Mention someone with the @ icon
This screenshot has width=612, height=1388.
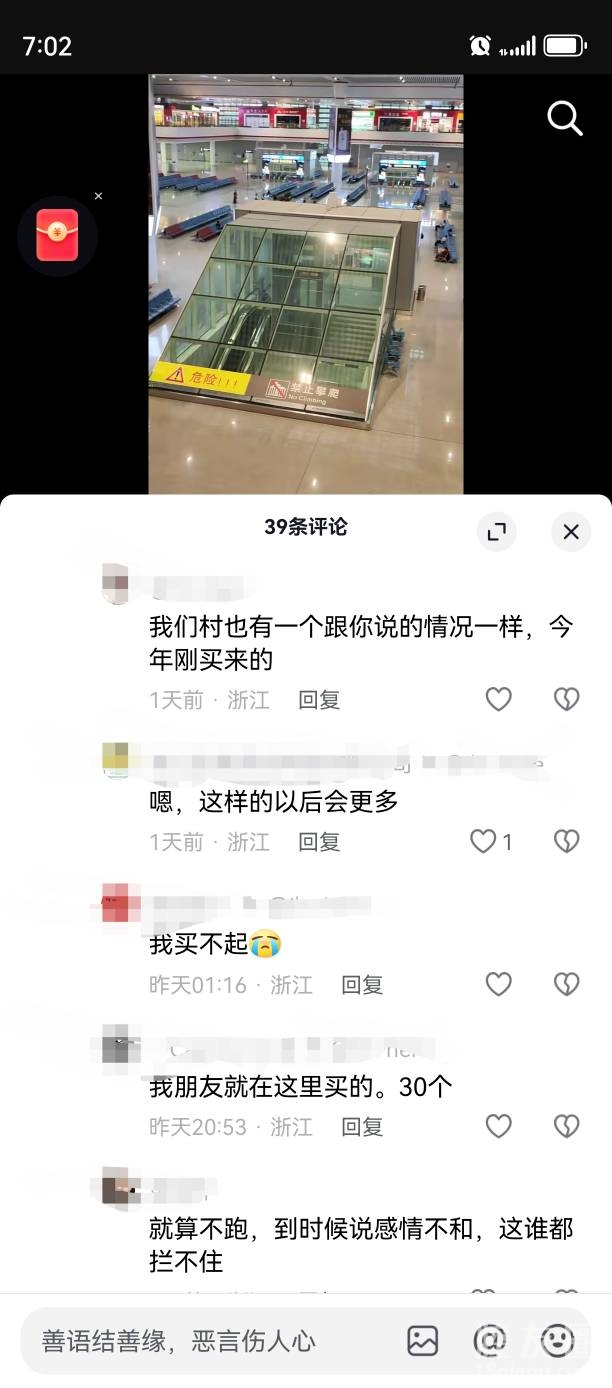[x=489, y=1340]
